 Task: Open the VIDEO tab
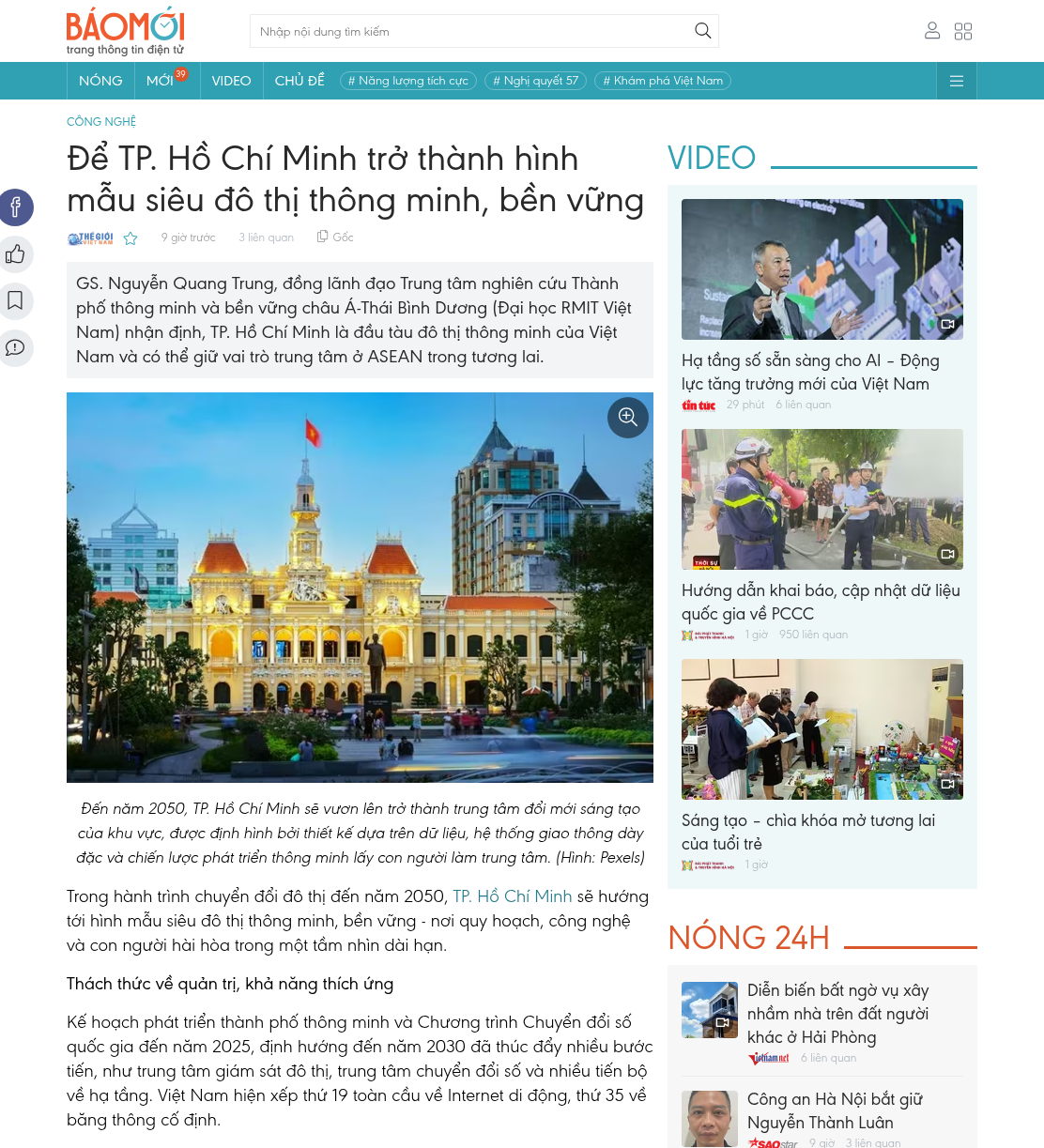coord(231,81)
